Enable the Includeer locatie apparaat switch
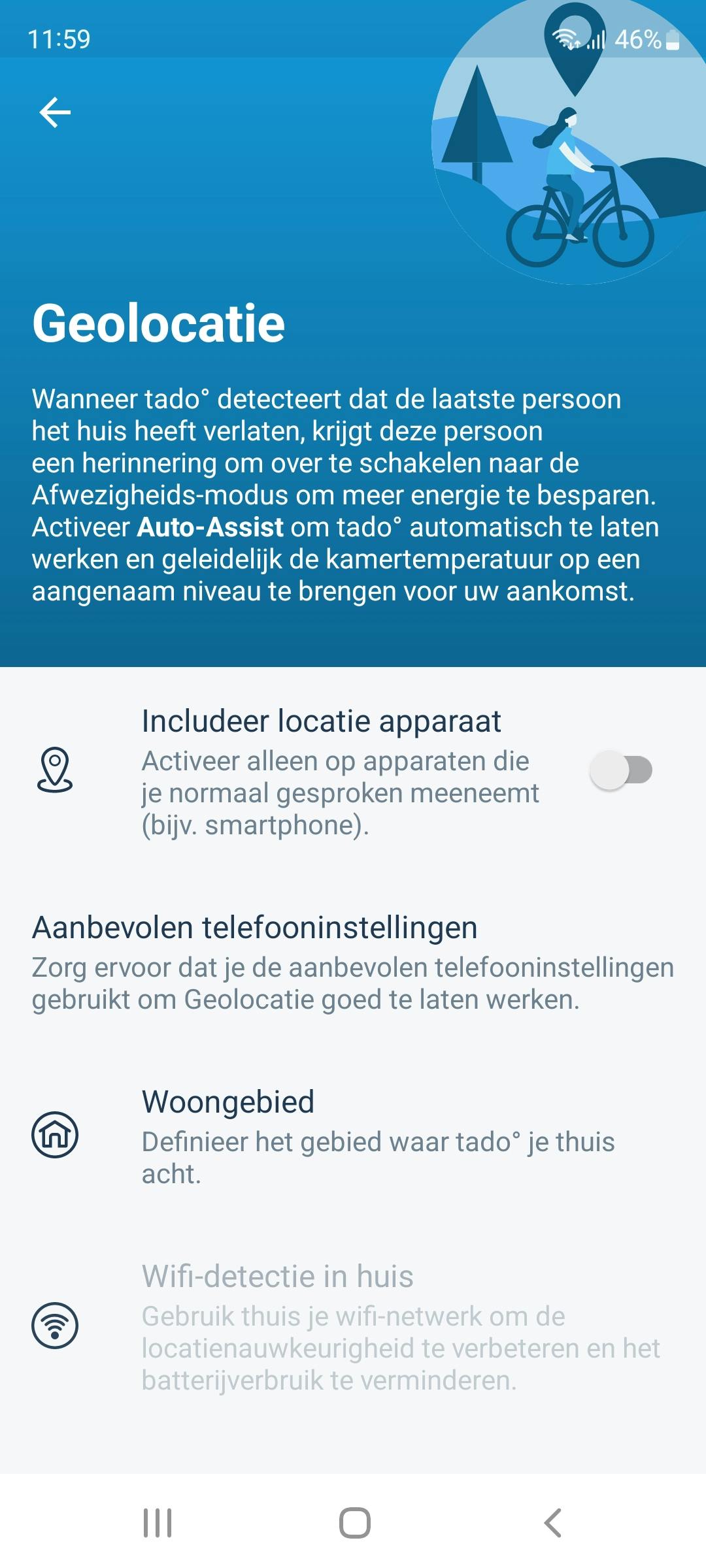Screen dimensions: 706x1568 (620, 770)
